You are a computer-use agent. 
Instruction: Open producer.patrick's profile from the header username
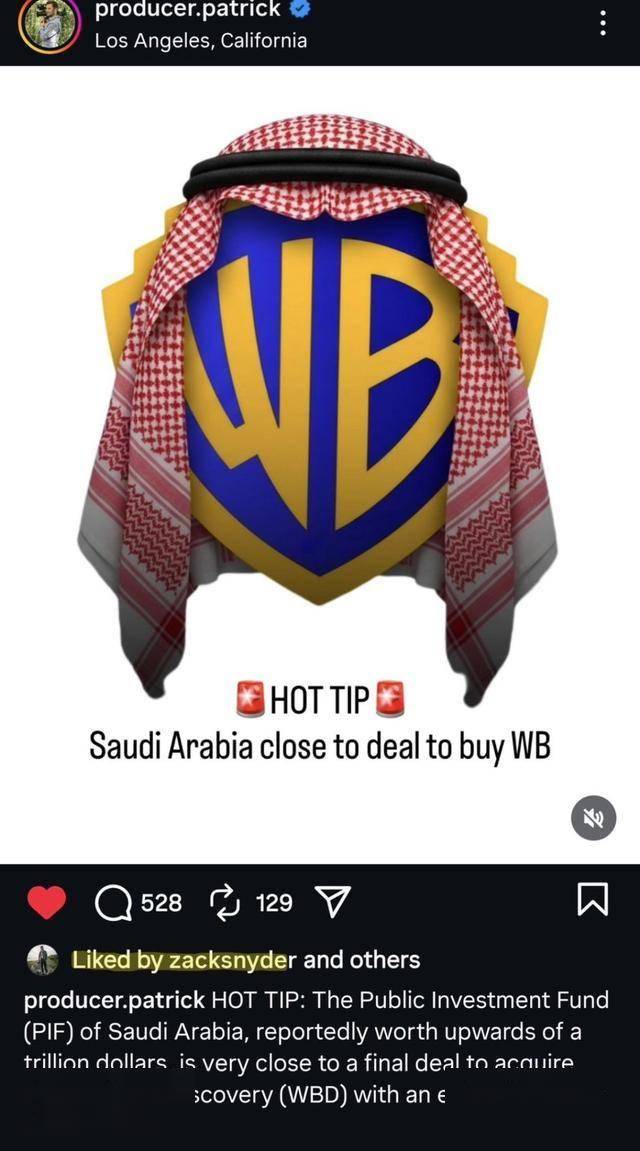[187, 10]
